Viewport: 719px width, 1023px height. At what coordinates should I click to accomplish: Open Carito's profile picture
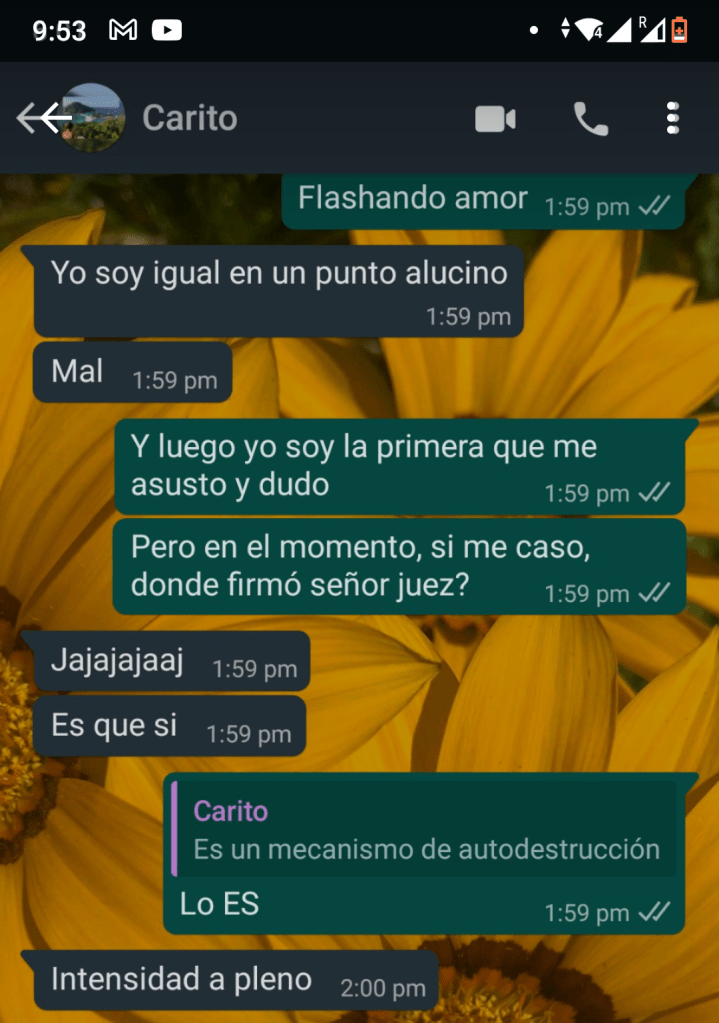pos(94,118)
